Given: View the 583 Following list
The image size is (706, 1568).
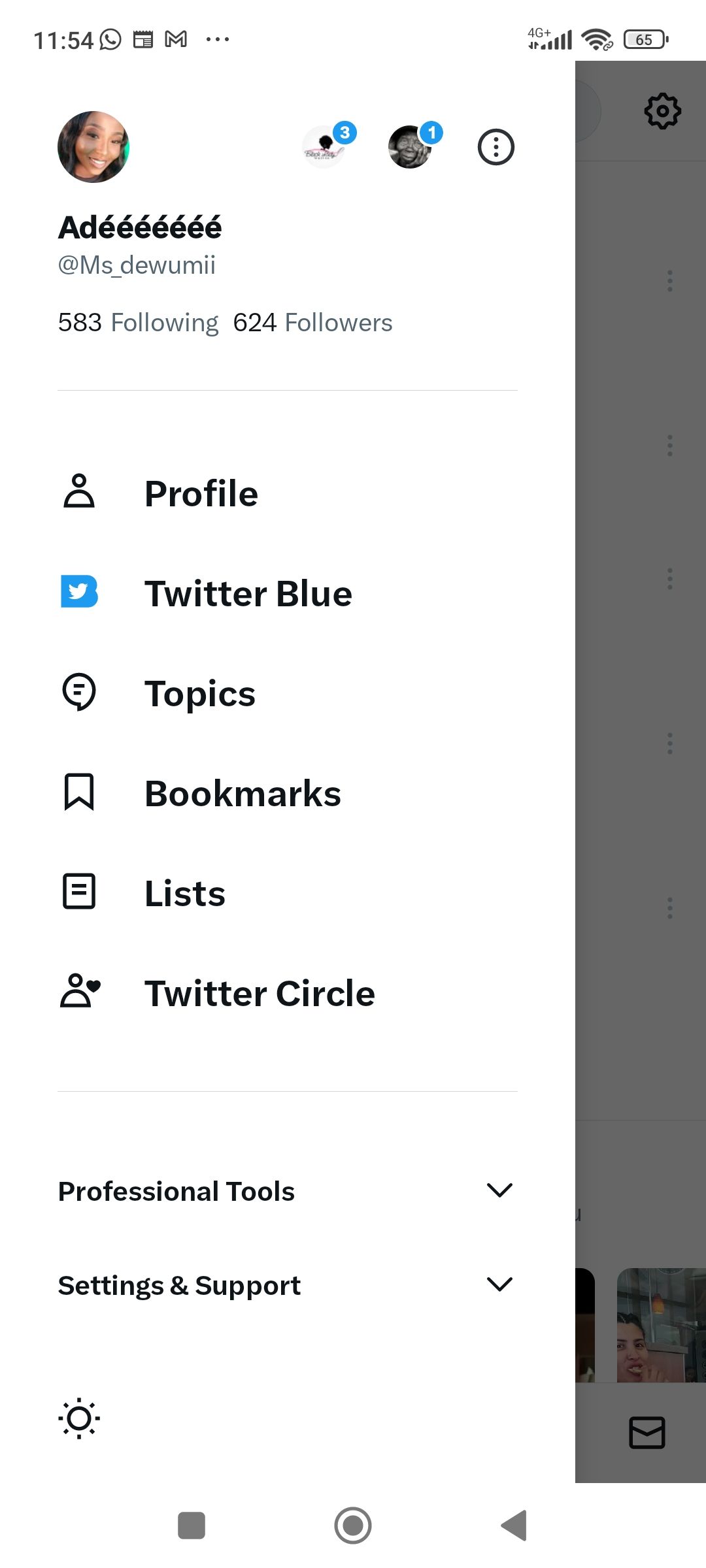Looking at the screenshot, I should coord(138,321).
